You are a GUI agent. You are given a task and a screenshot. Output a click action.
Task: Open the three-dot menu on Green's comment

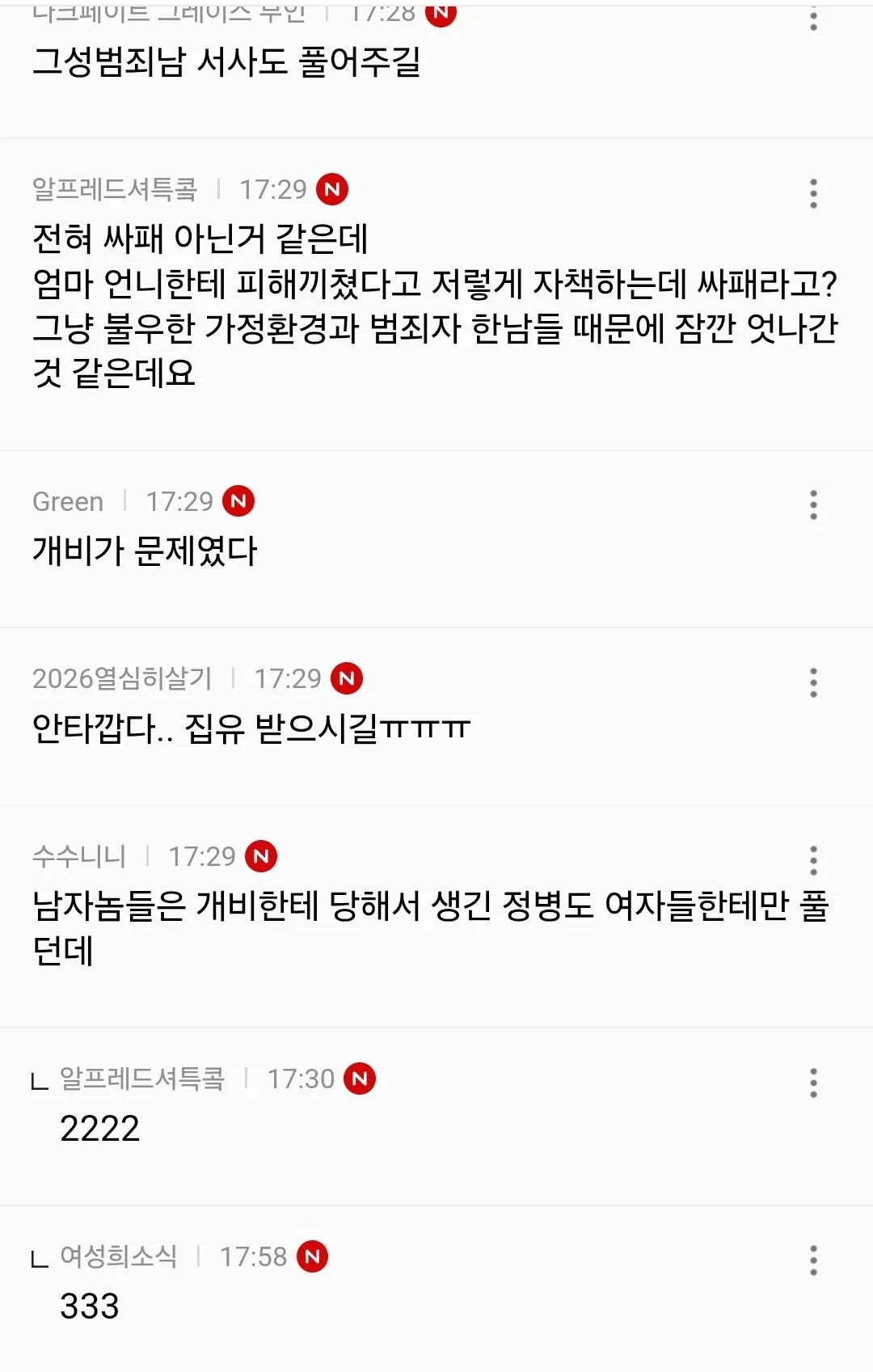pos(814,503)
